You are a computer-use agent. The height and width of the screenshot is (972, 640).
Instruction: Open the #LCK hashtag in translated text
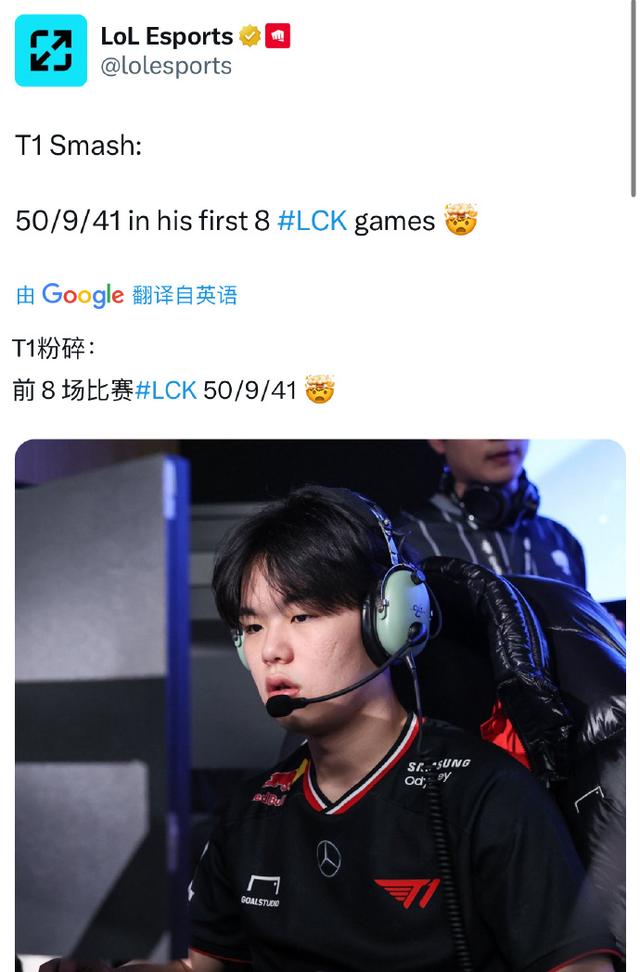click(166, 390)
